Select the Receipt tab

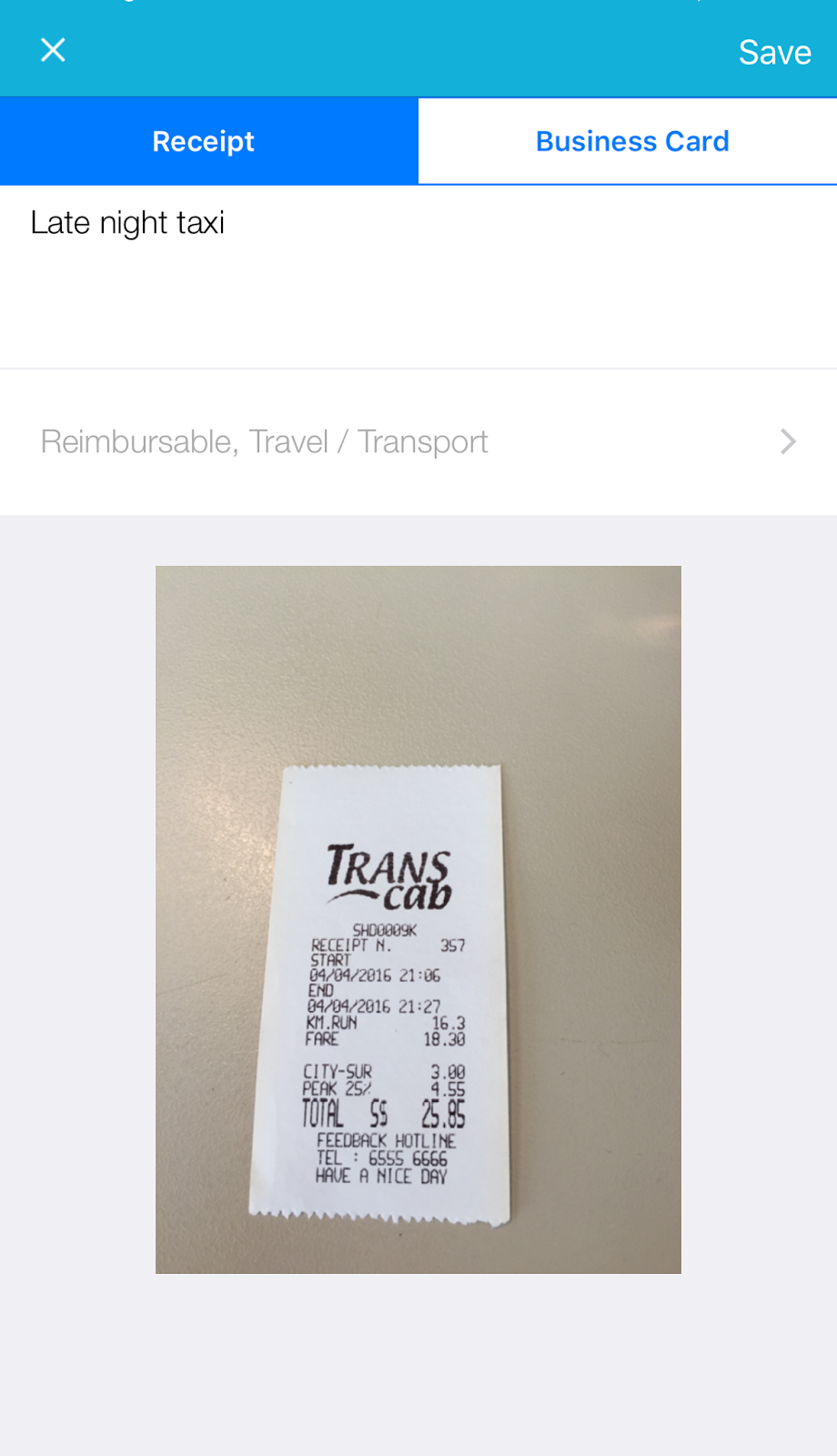coord(204,140)
